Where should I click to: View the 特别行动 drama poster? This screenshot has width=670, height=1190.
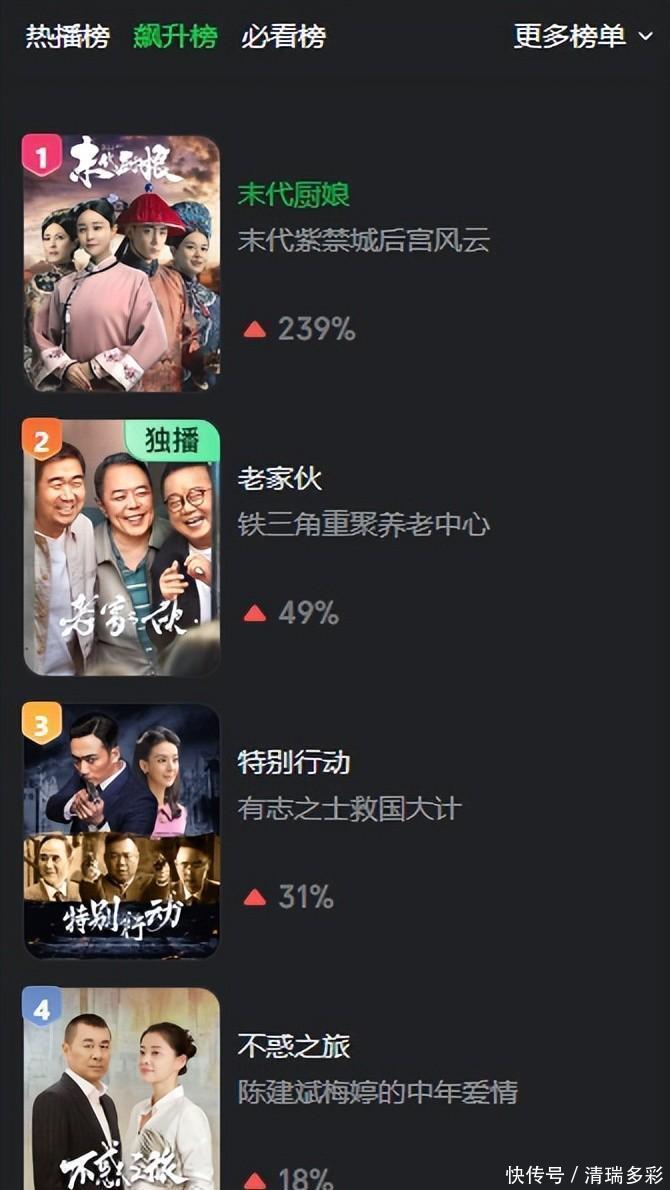point(121,831)
